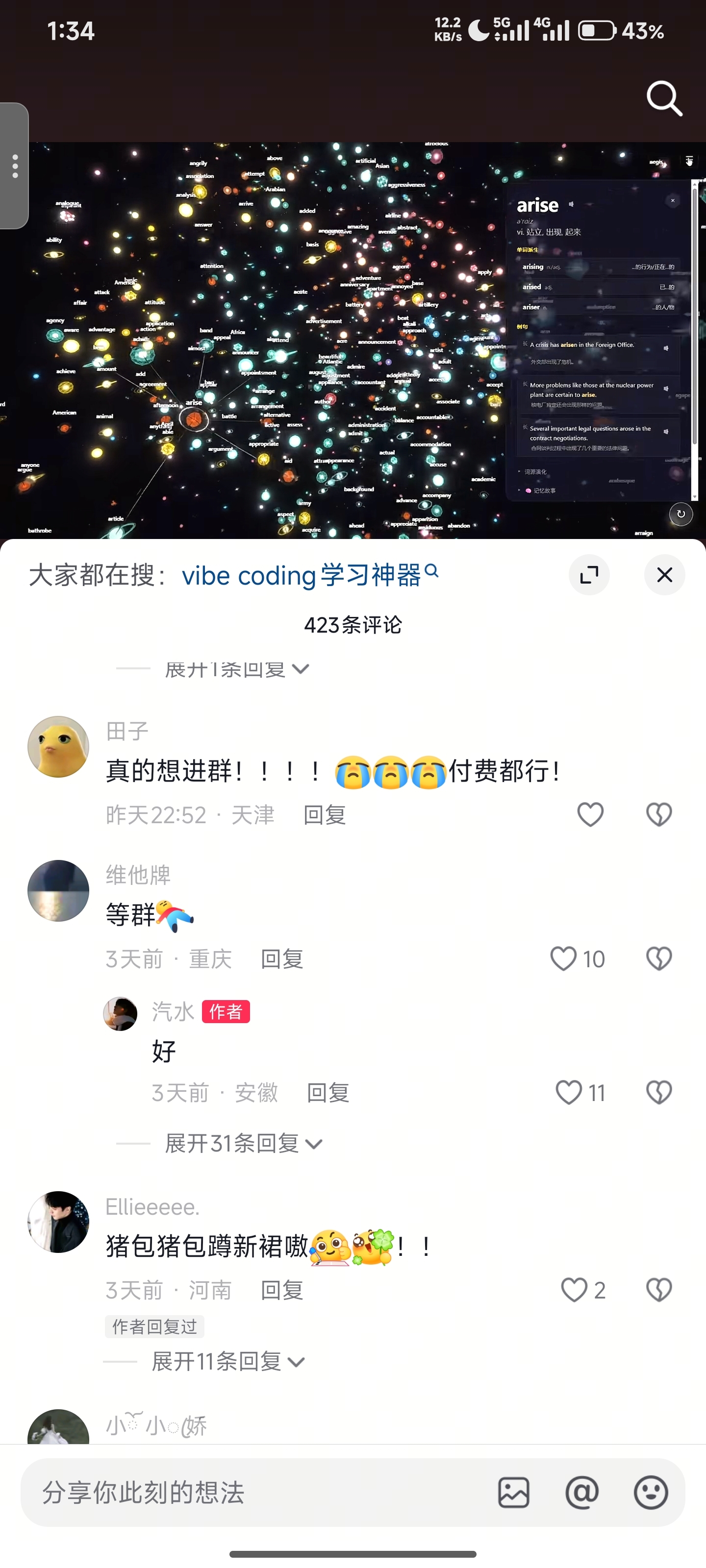Reply to Ellieeeee.'s comment

[282, 1291]
